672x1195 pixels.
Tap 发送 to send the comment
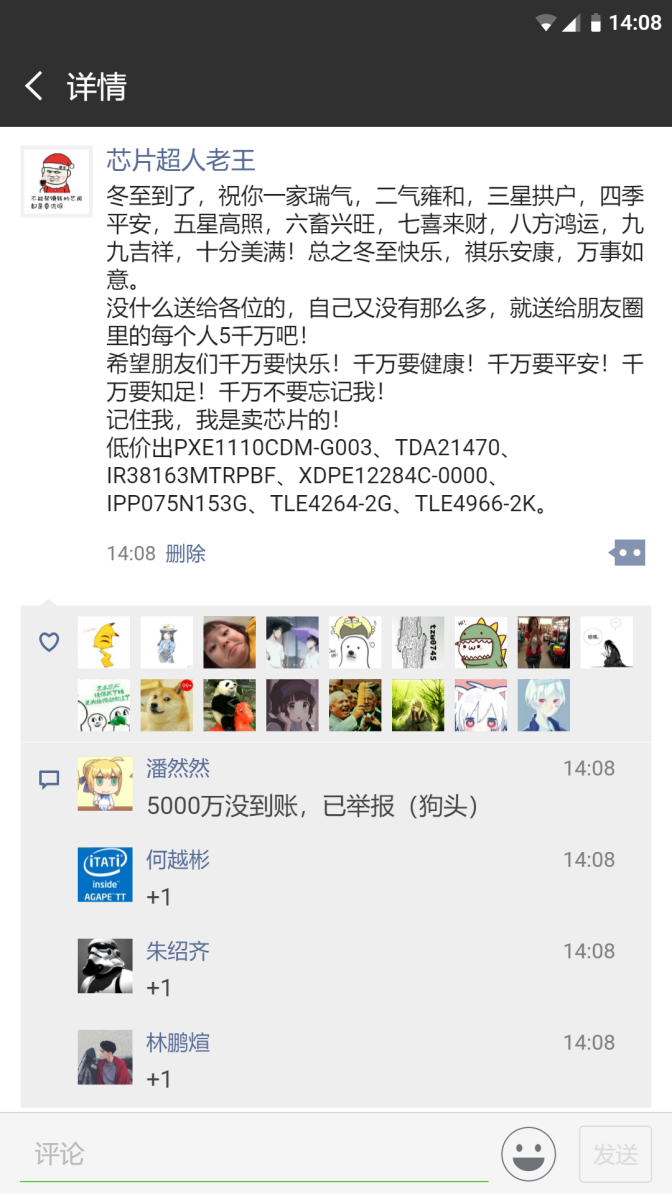click(x=616, y=1154)
